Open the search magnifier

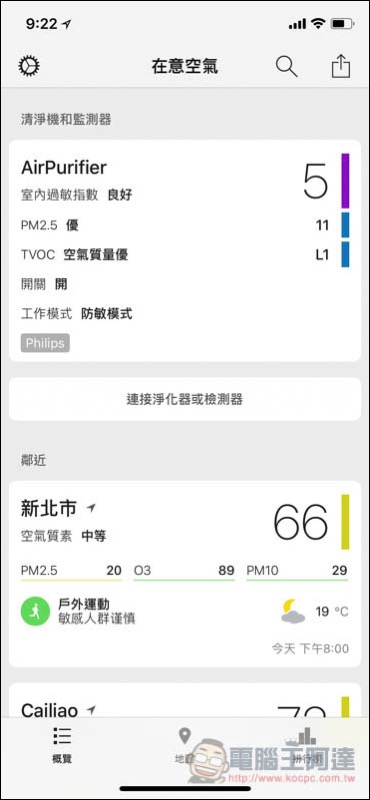pos(286,66)
